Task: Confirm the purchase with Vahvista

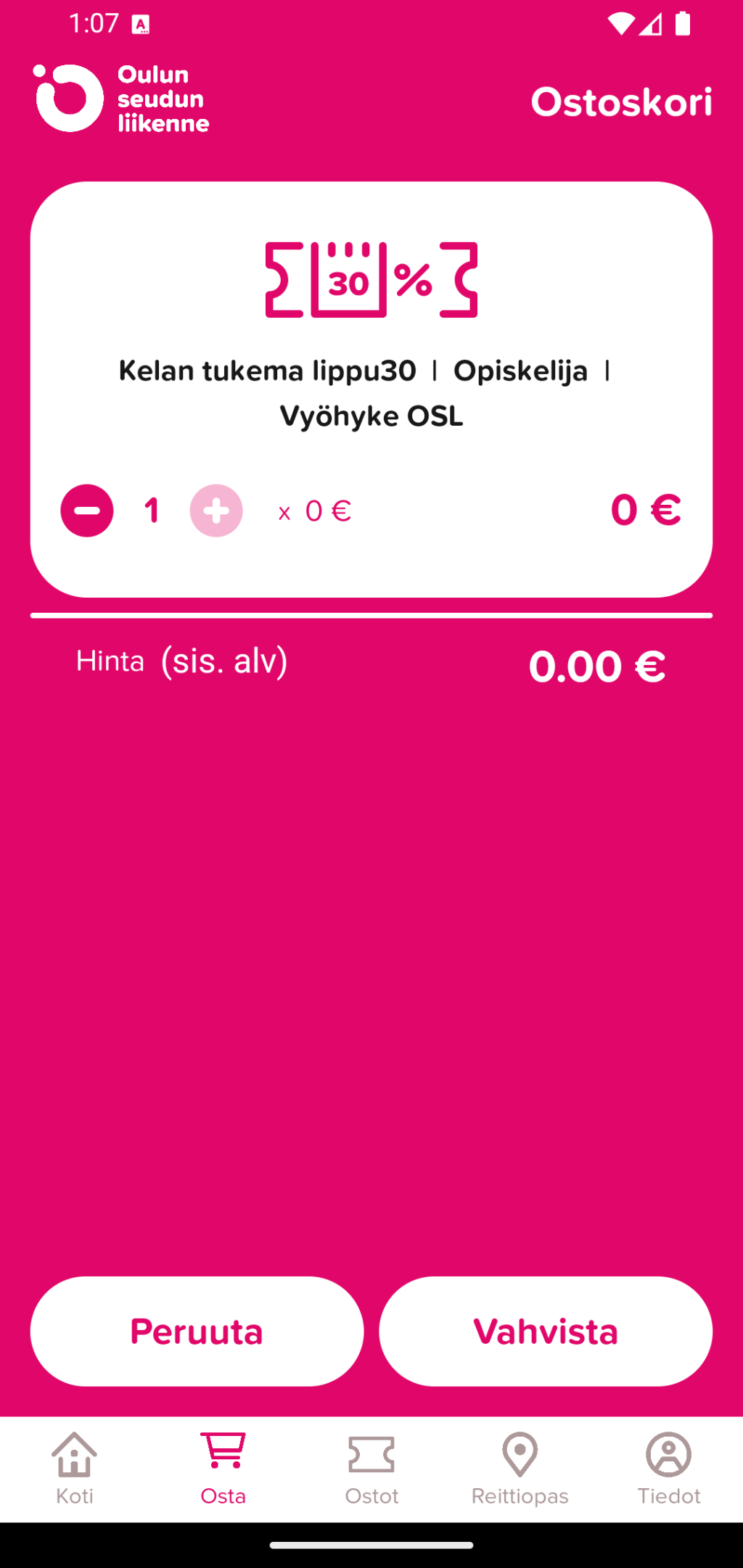Action: click(x=546, y=1332)
